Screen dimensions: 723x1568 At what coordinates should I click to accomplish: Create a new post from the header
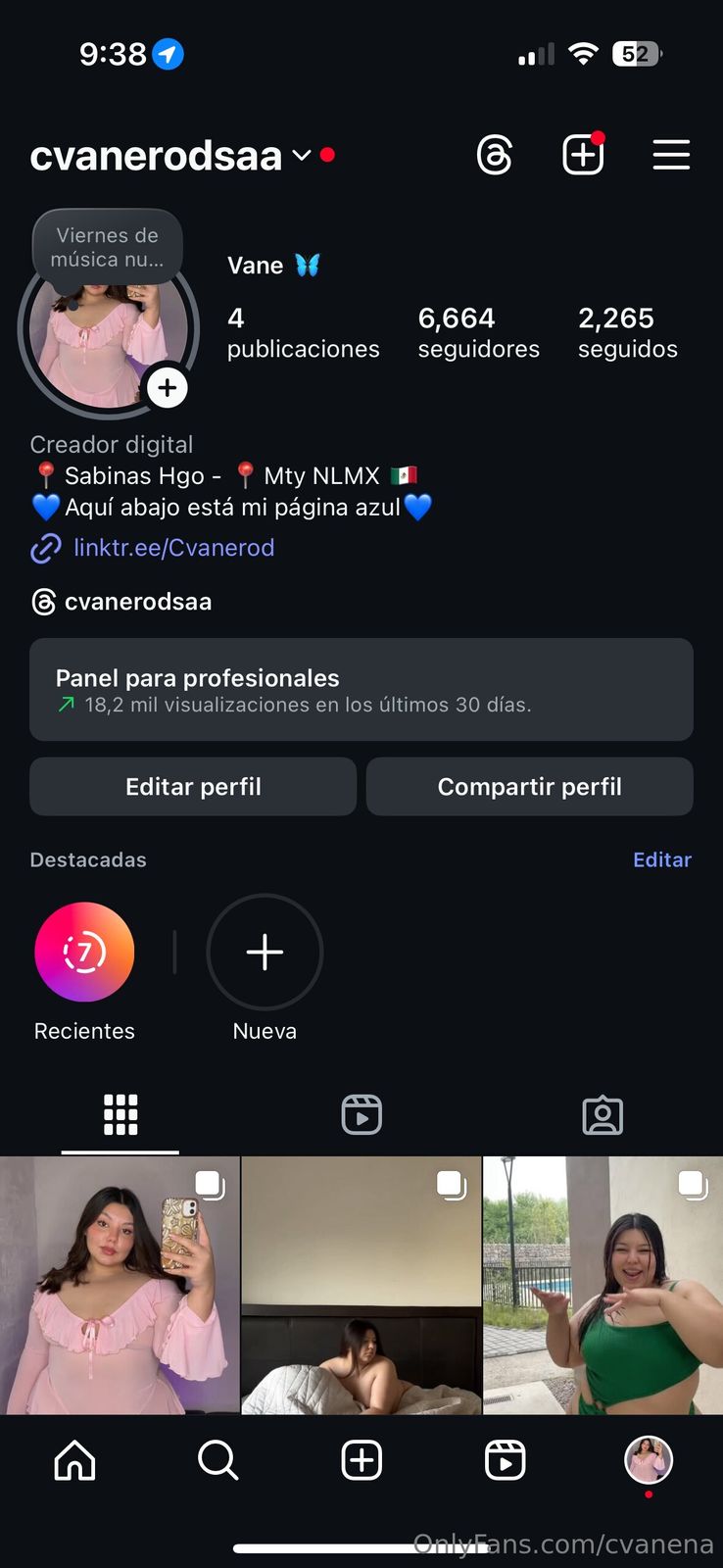point(583,155)
